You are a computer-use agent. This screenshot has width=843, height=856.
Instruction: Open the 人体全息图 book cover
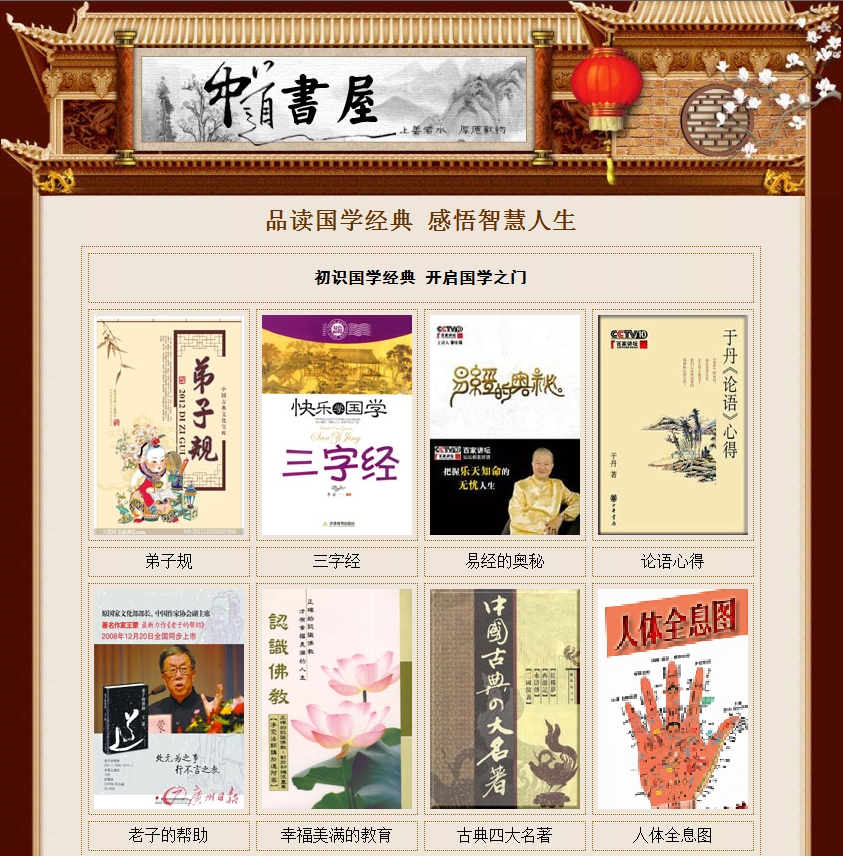coord(673,699)
